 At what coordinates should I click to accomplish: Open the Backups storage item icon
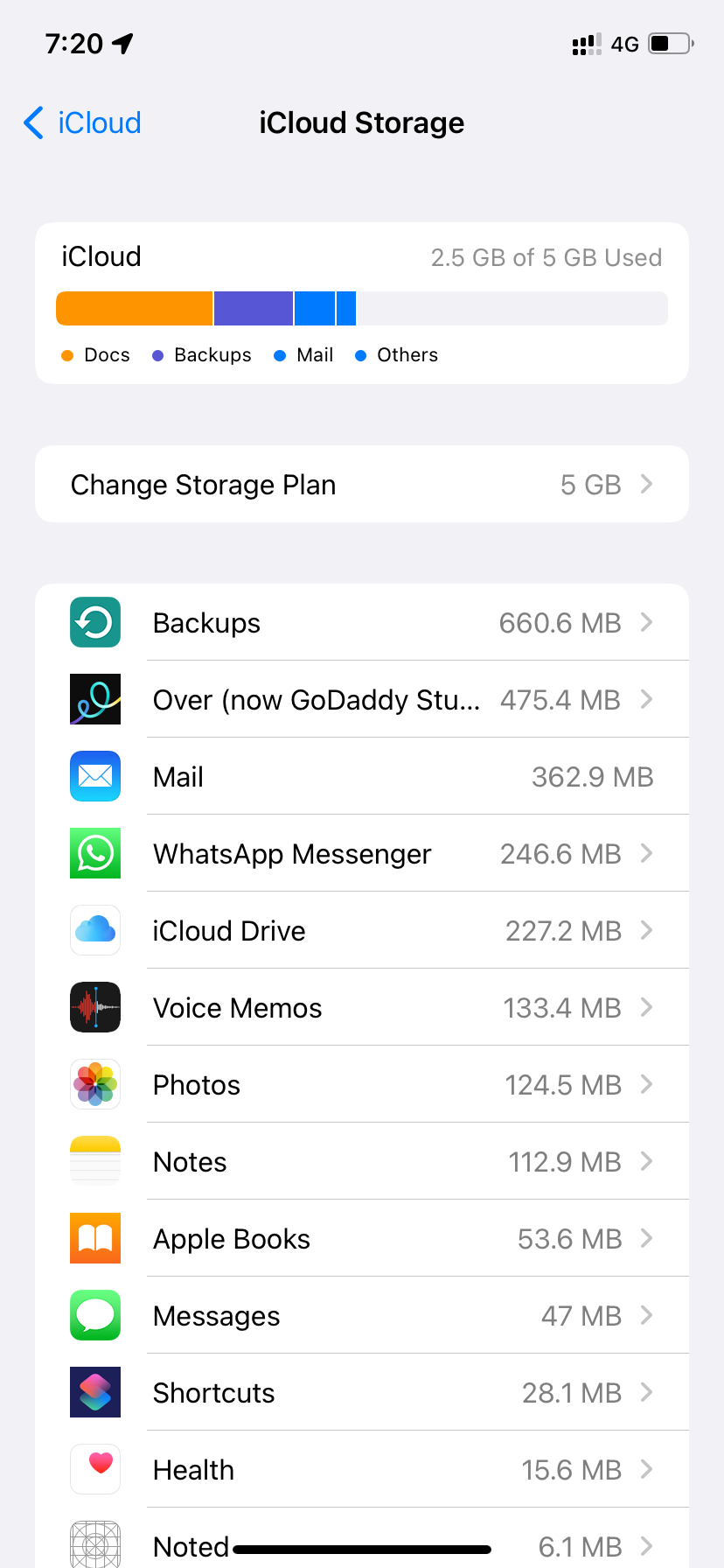click(94, 622)
